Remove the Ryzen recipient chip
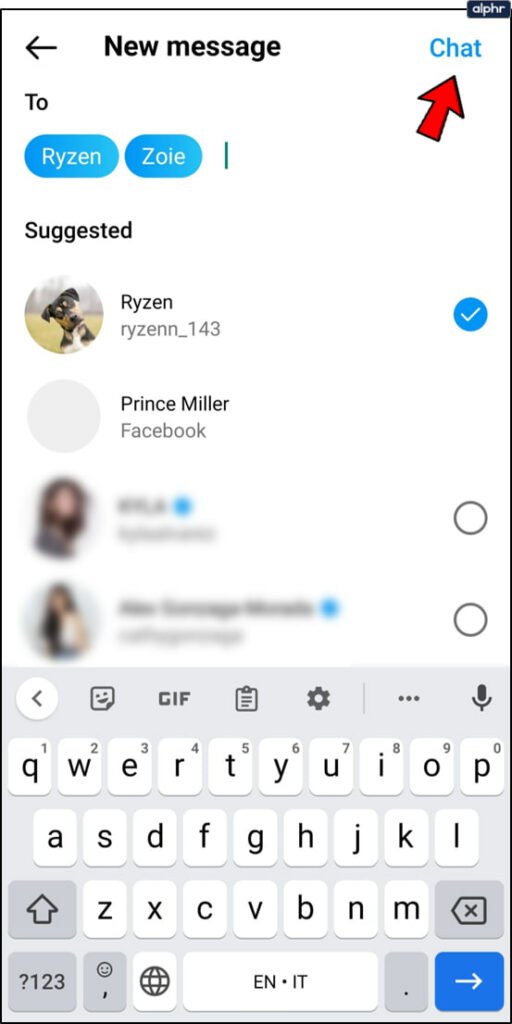512x1024 pixels. pos(72,156)
